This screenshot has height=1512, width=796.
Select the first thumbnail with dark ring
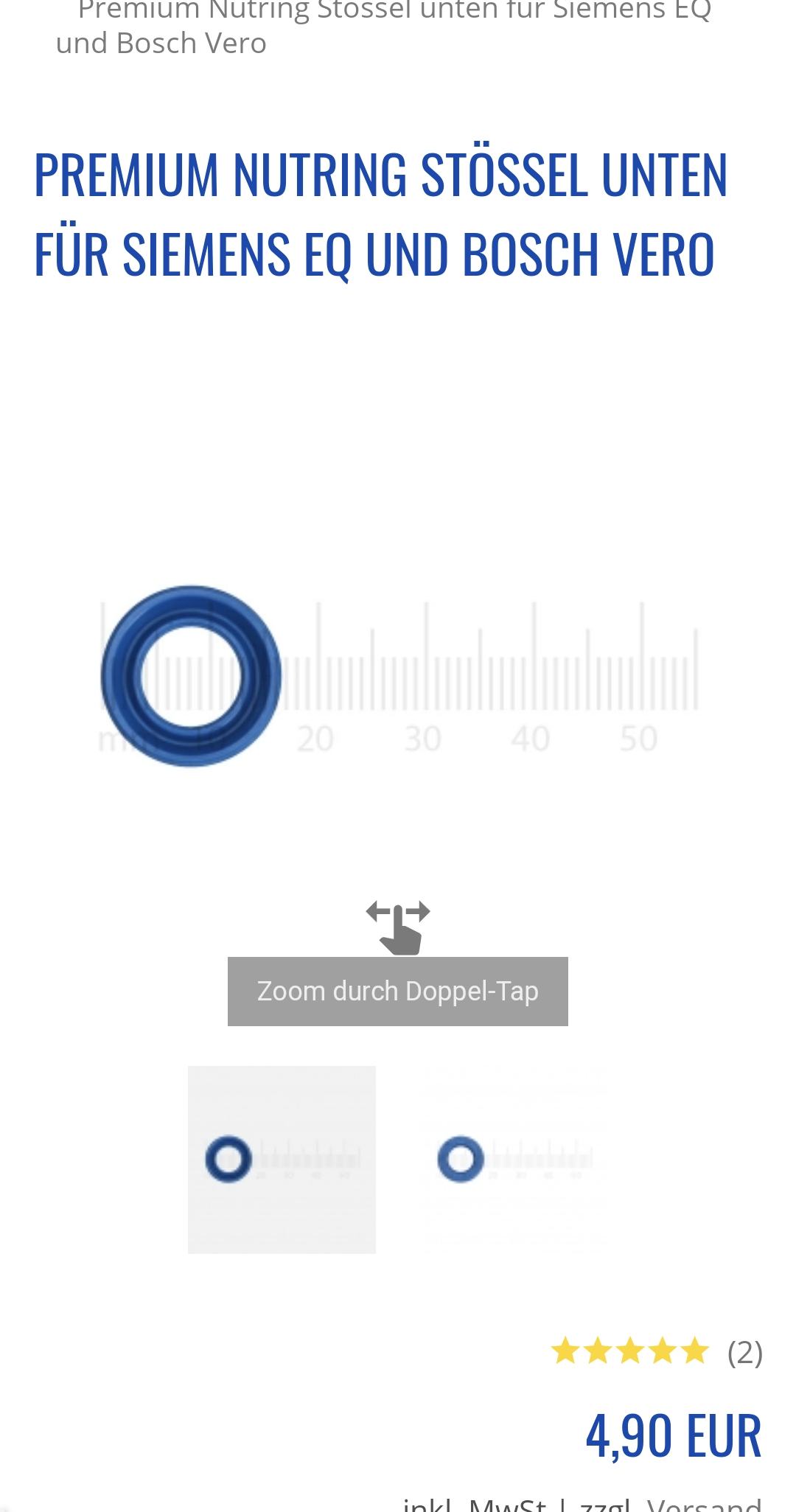coord(282,1160)
